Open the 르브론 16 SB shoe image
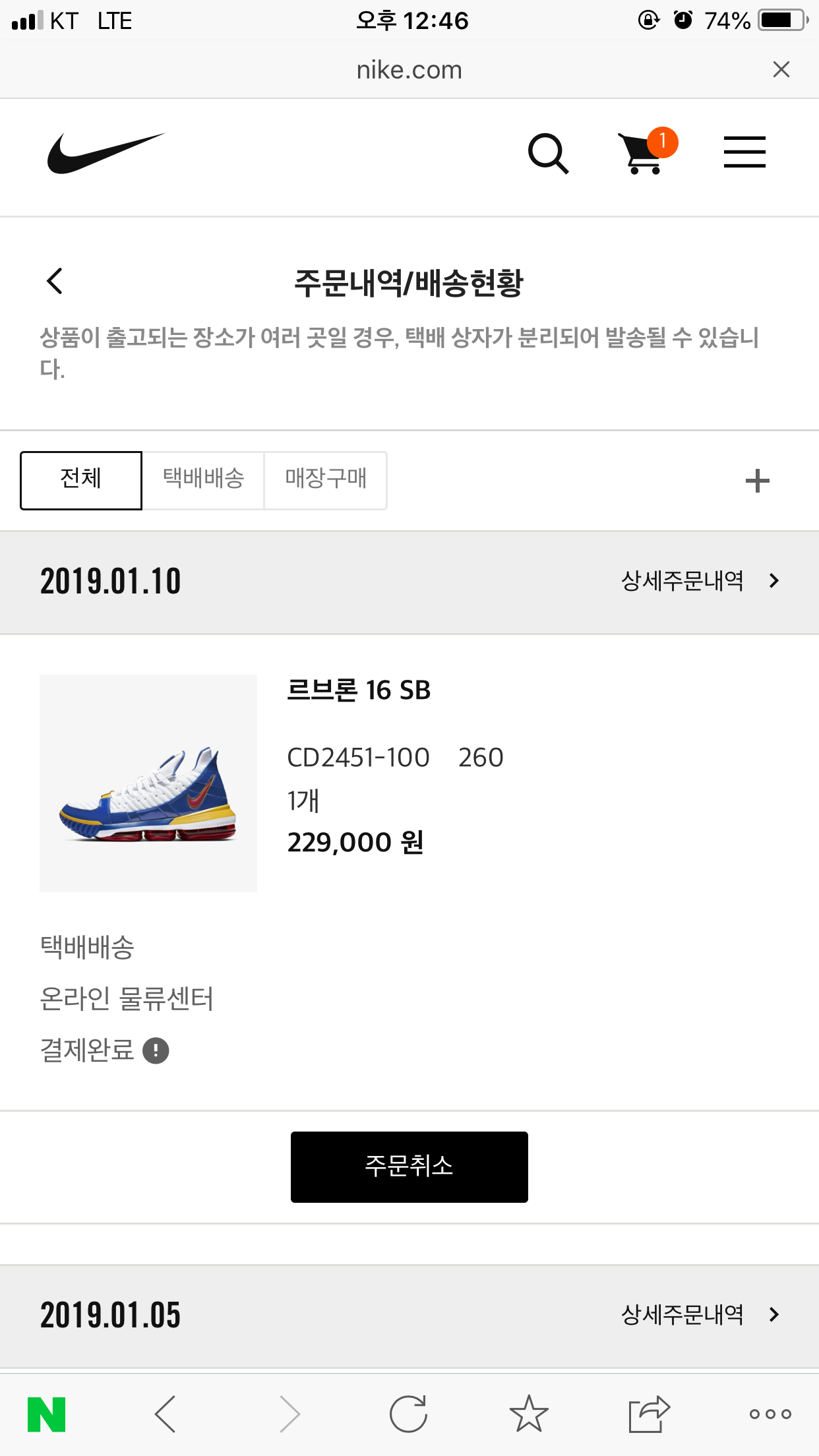This screenshot has width=819, height=1456. (x=148, y=783)
